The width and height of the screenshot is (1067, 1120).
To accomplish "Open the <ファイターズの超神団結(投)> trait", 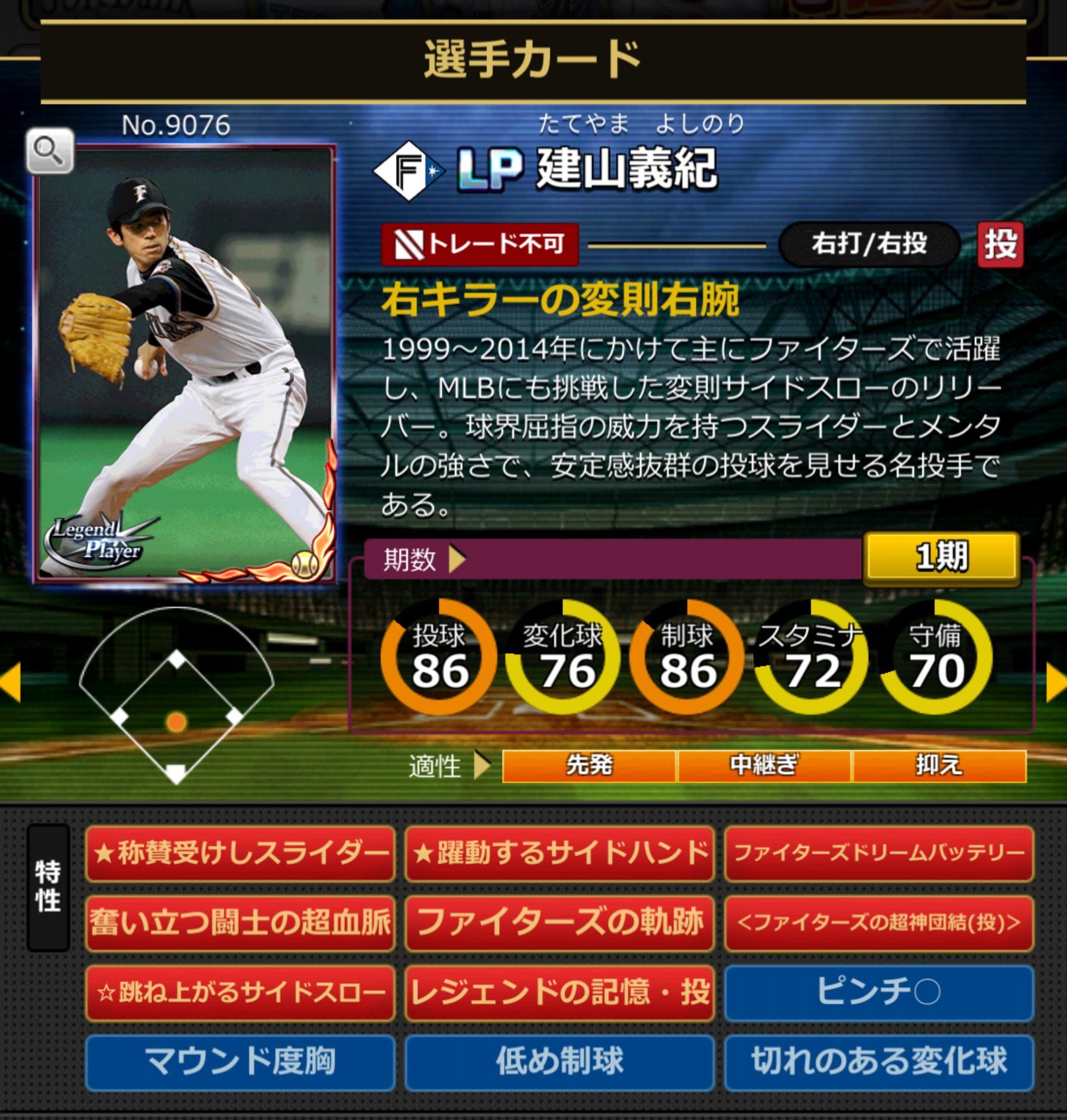I will point(879,923).
